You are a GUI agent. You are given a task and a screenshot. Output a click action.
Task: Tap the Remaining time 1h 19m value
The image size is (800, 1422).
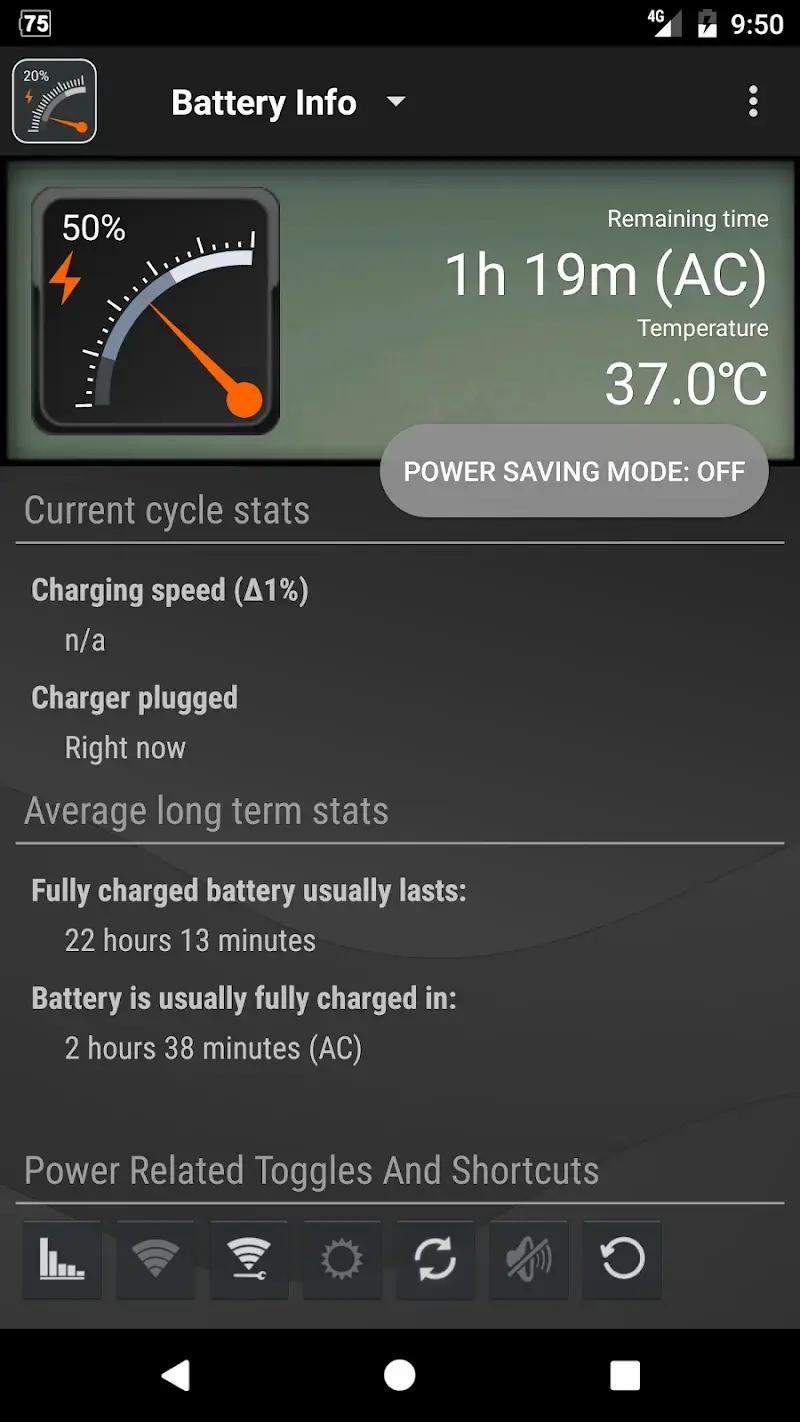pos(605,274)
